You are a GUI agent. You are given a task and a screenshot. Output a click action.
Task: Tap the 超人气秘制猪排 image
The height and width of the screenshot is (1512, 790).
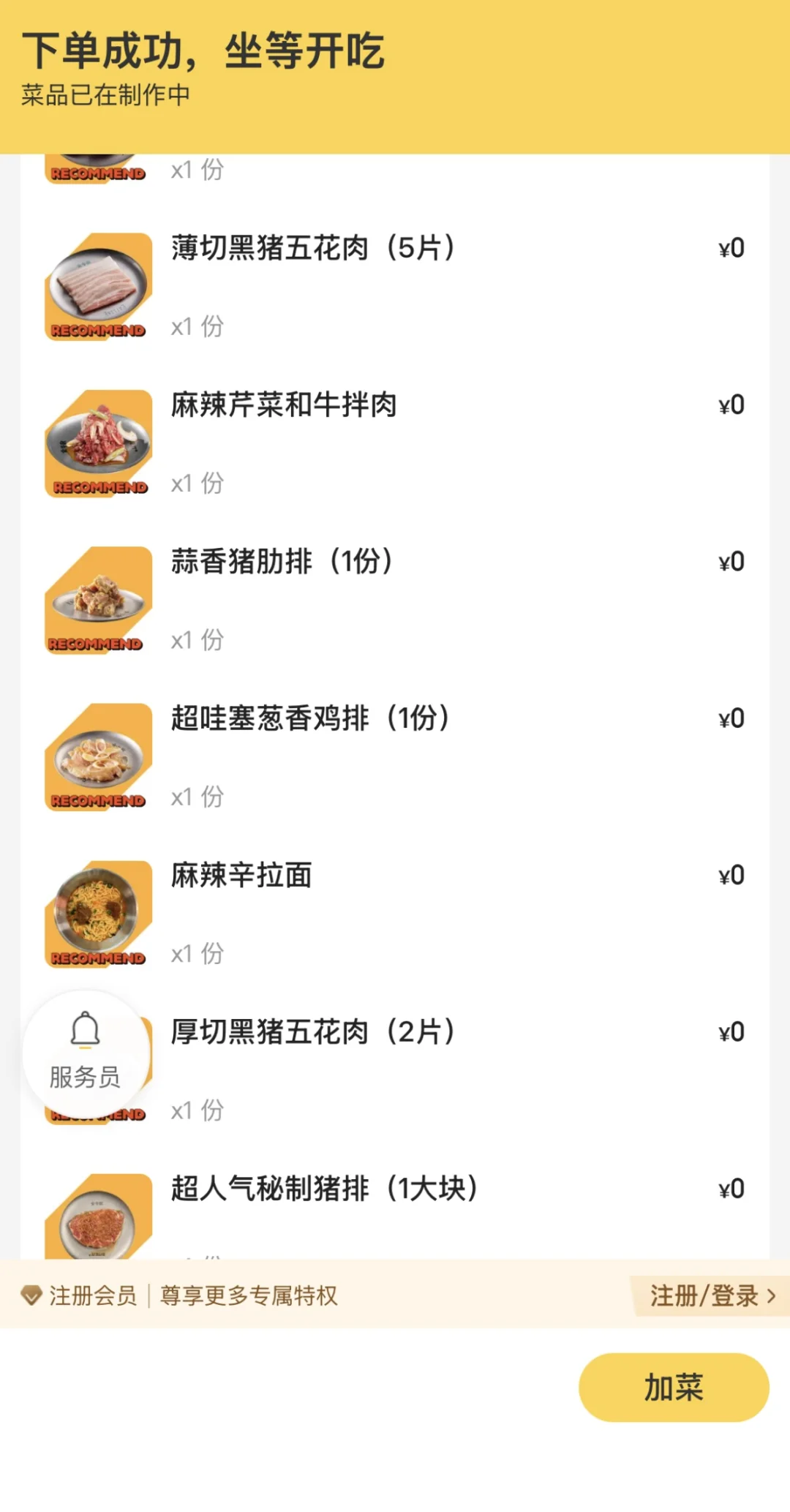point(97,1214)
